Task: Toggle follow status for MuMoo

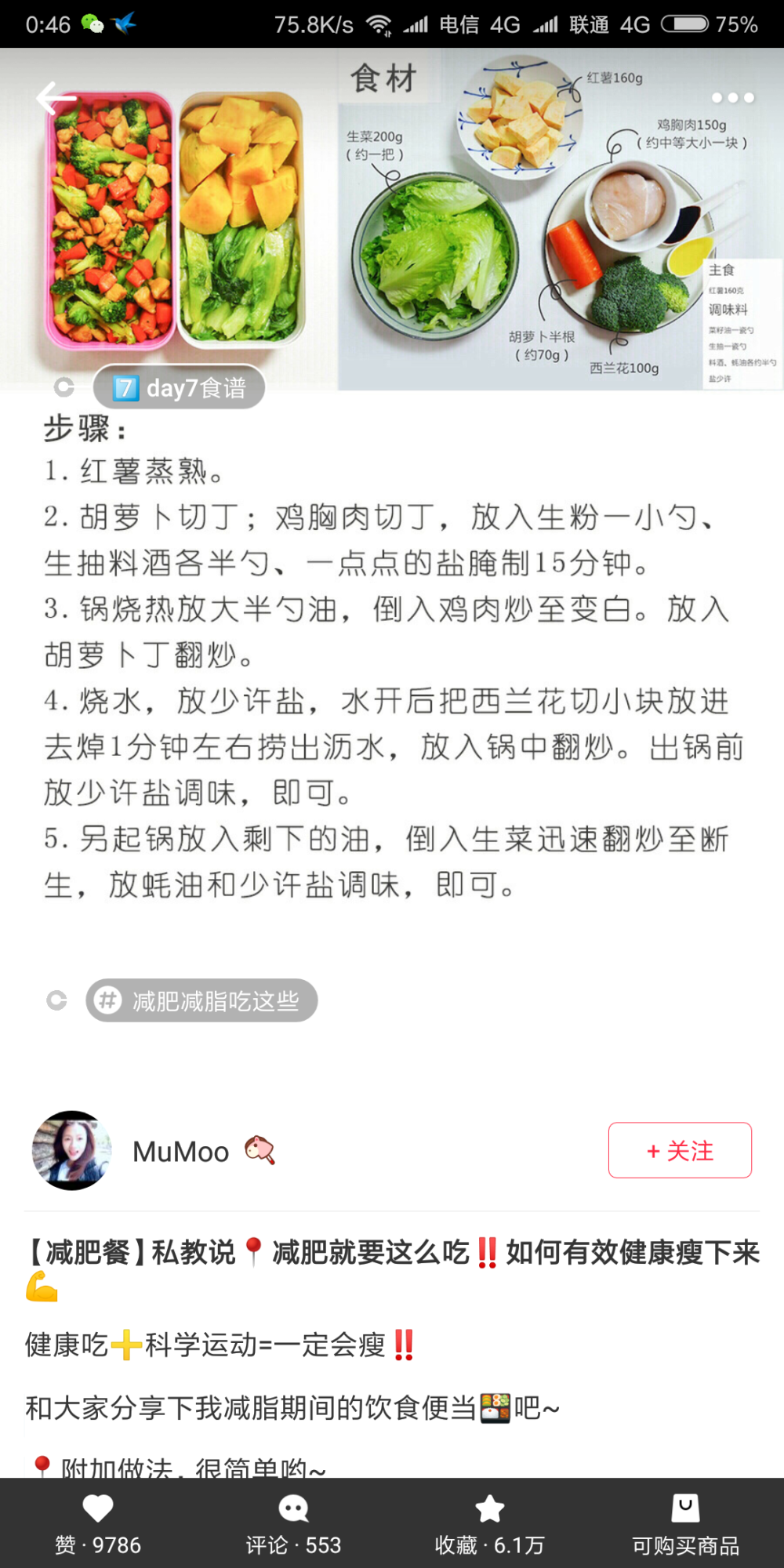Action: tap(679, 1151)
